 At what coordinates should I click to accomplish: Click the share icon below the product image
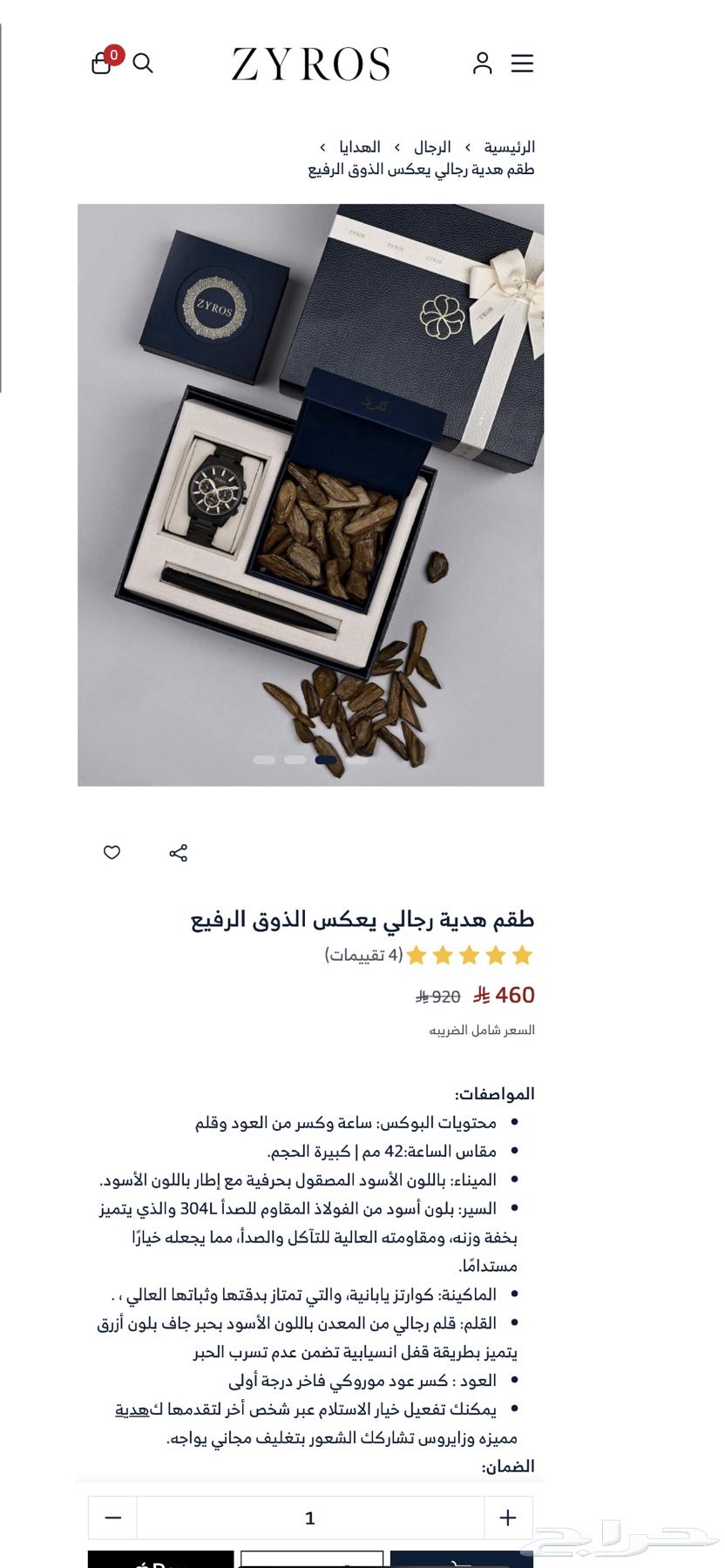click(x=179, y=854)
